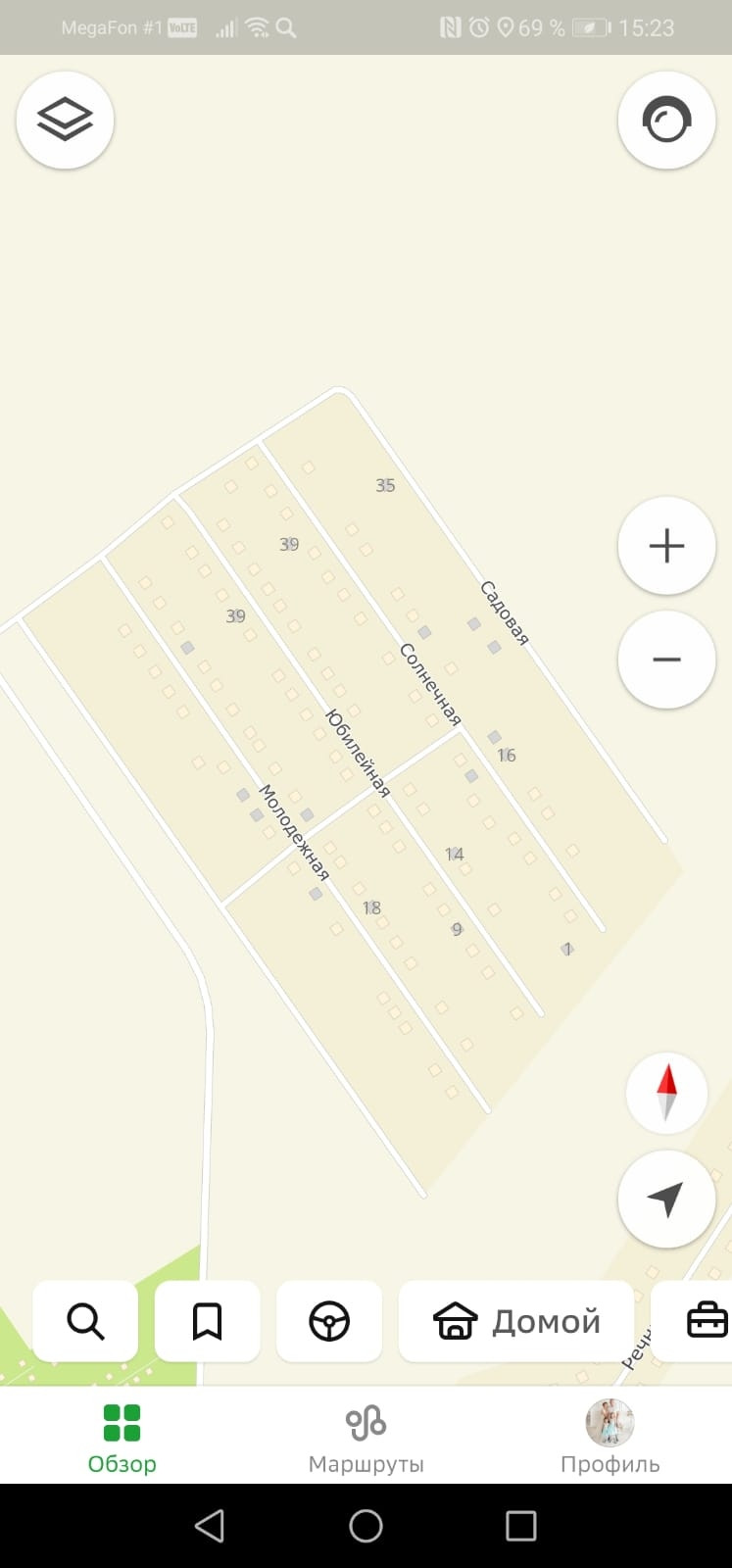This screenshot has height=1568, width=732.
Task: Go back with the system back button
Action: pyautogui.click(x=210, y=1525)
